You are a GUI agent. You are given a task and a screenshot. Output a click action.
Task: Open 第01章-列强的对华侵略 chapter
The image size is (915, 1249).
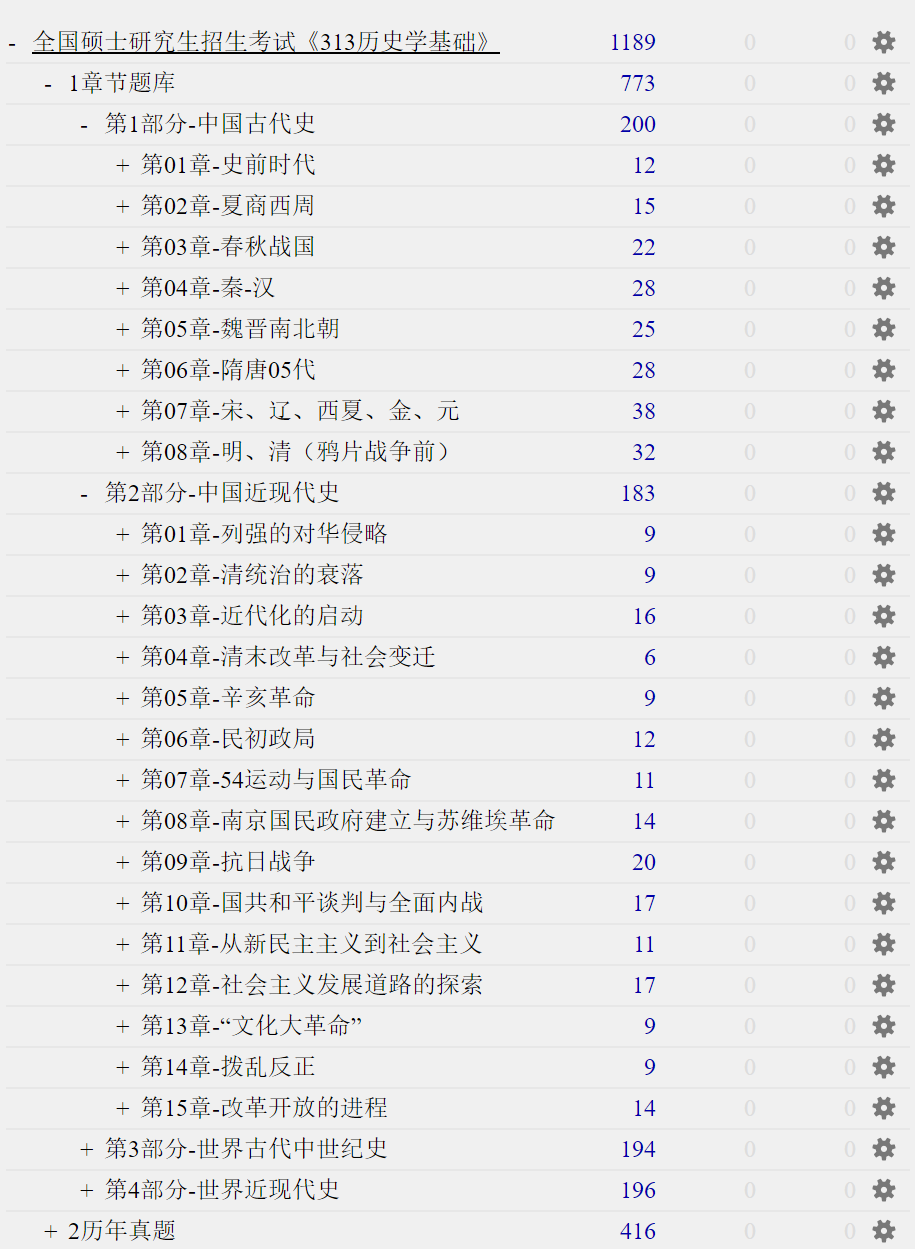(x=264, y=534)
